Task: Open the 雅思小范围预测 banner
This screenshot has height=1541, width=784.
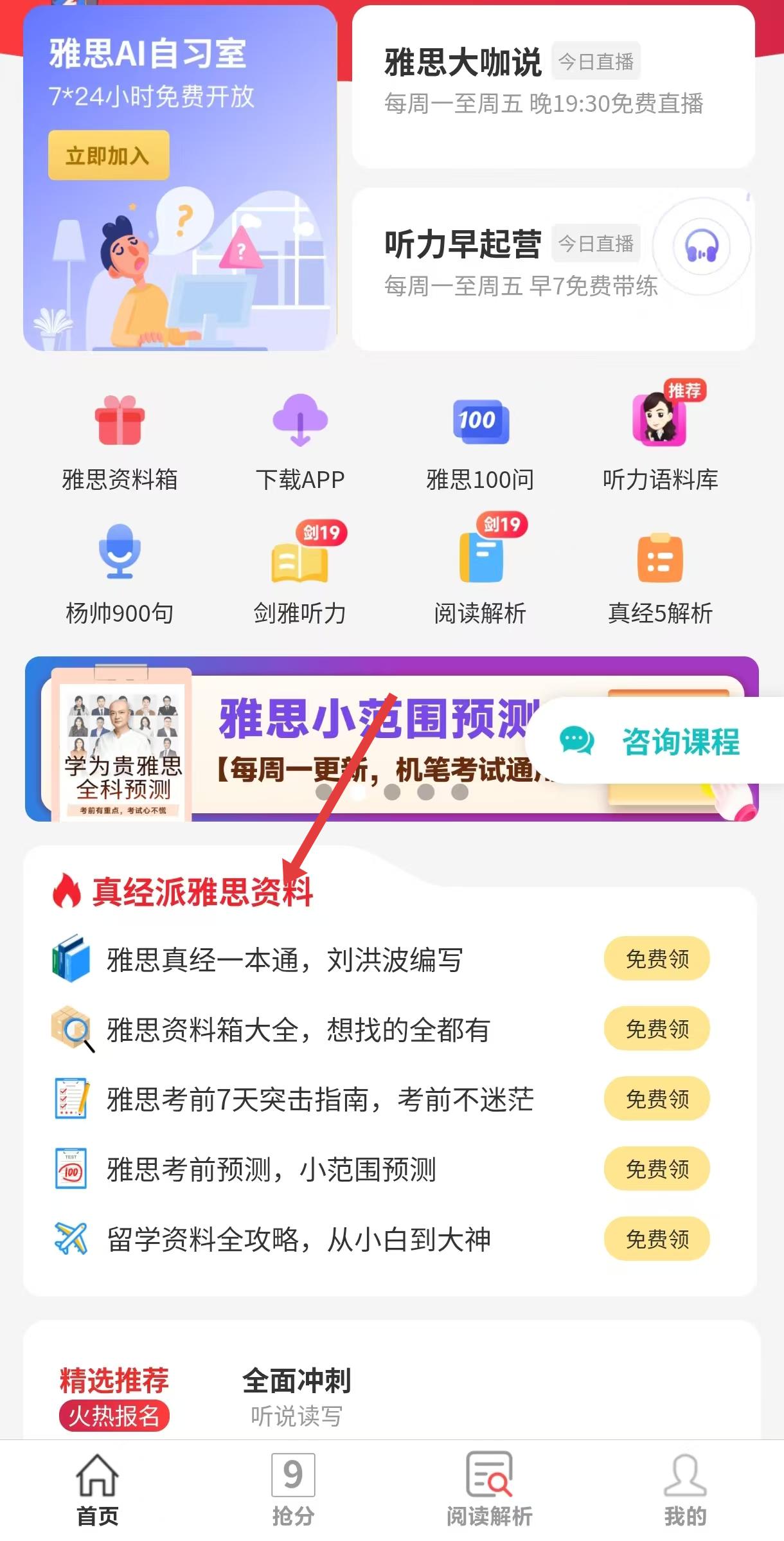Action: pos(270,739)
